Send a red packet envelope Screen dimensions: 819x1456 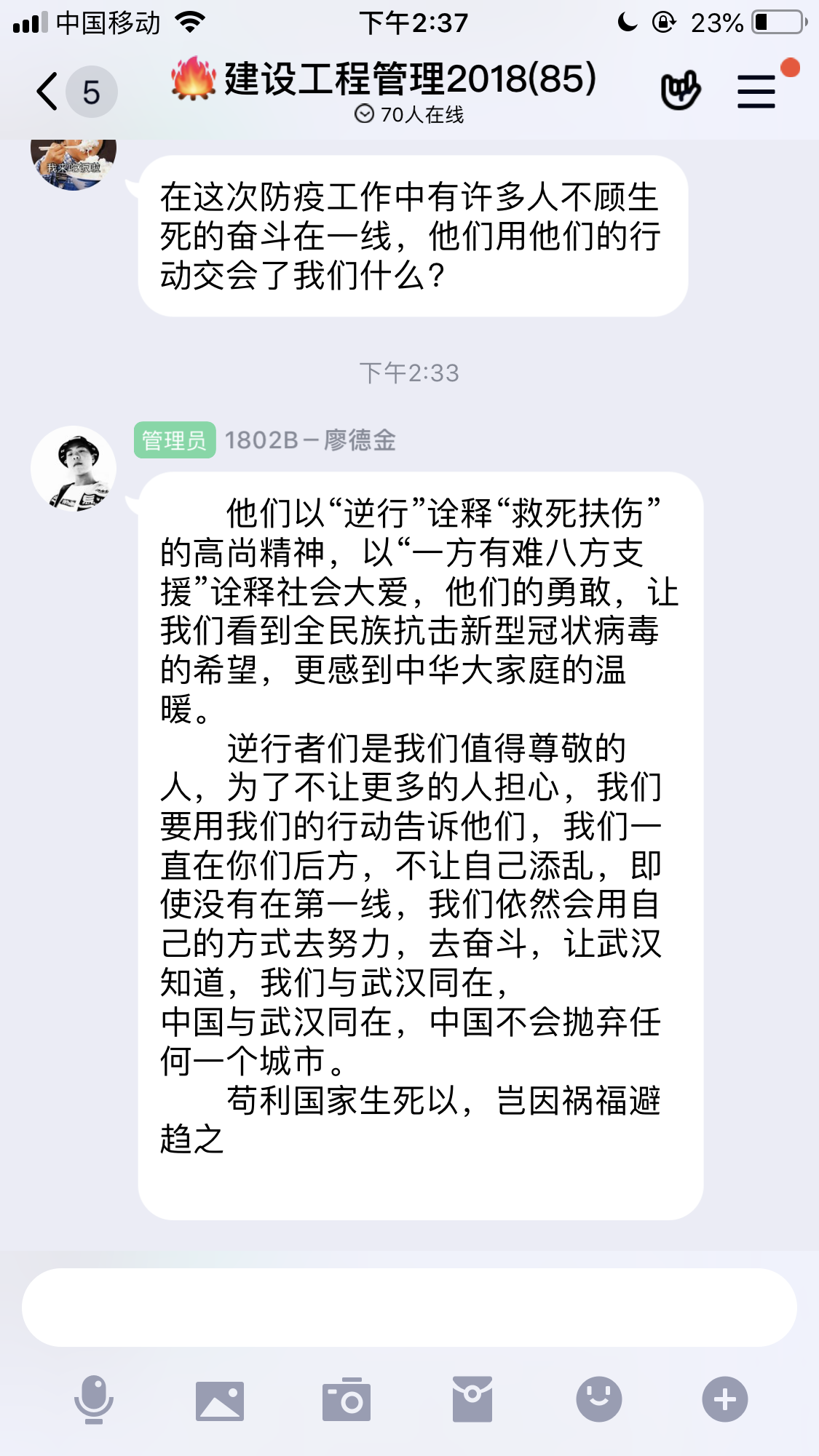(472, 1399)
